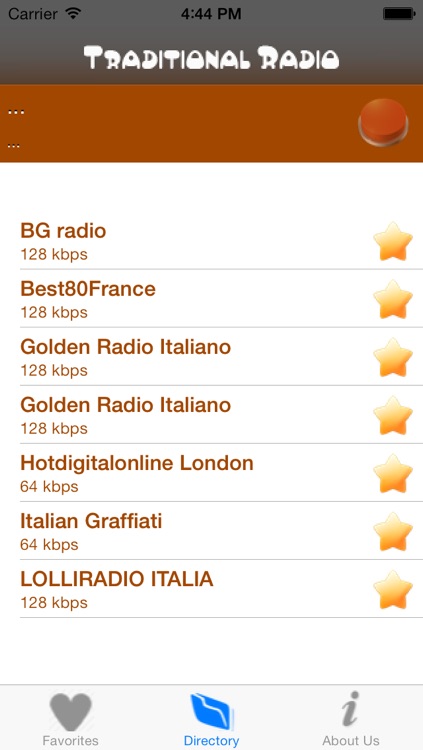Viewport: 423px width, 750px height.
Task: Tap the red play button
Action: (383, 122)
